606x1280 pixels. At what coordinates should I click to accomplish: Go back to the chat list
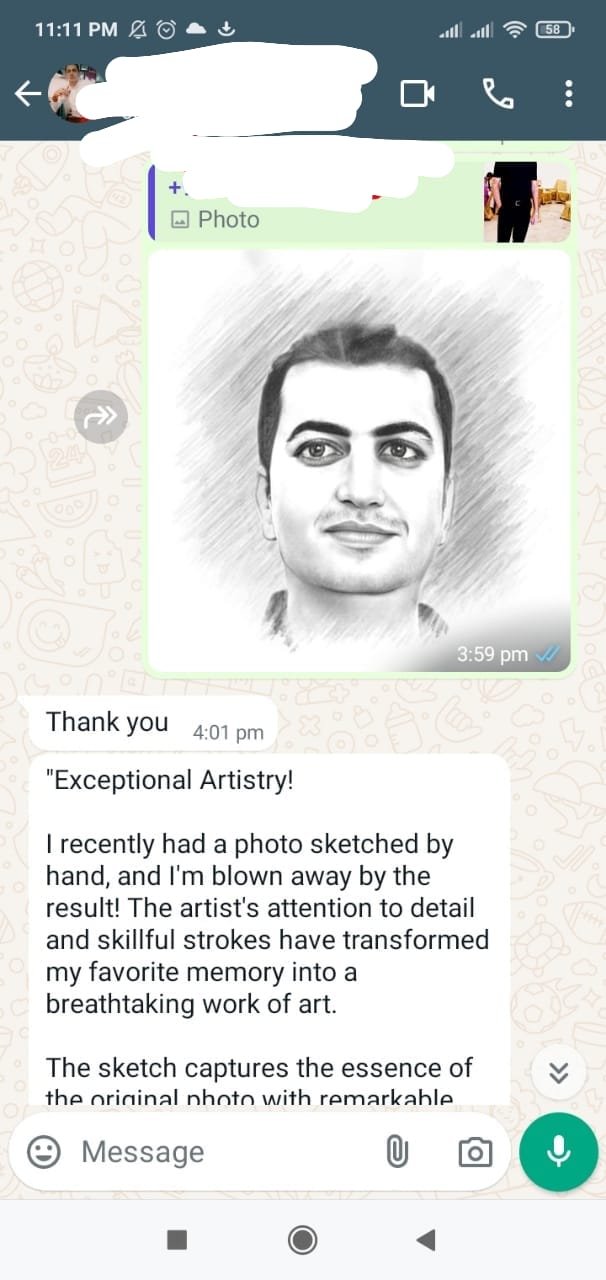27,94
